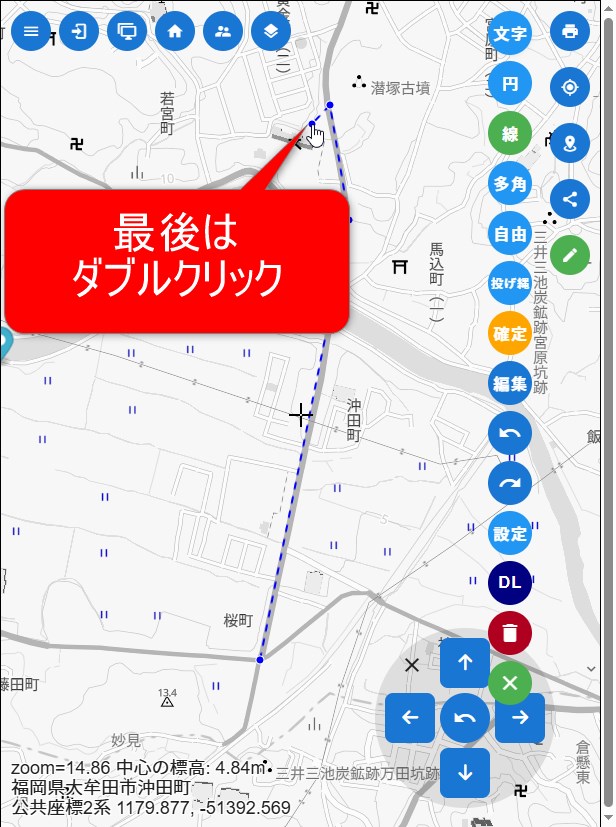Choose the 円 circle tool
Screen dimensions: 616x827
point(510,84)
